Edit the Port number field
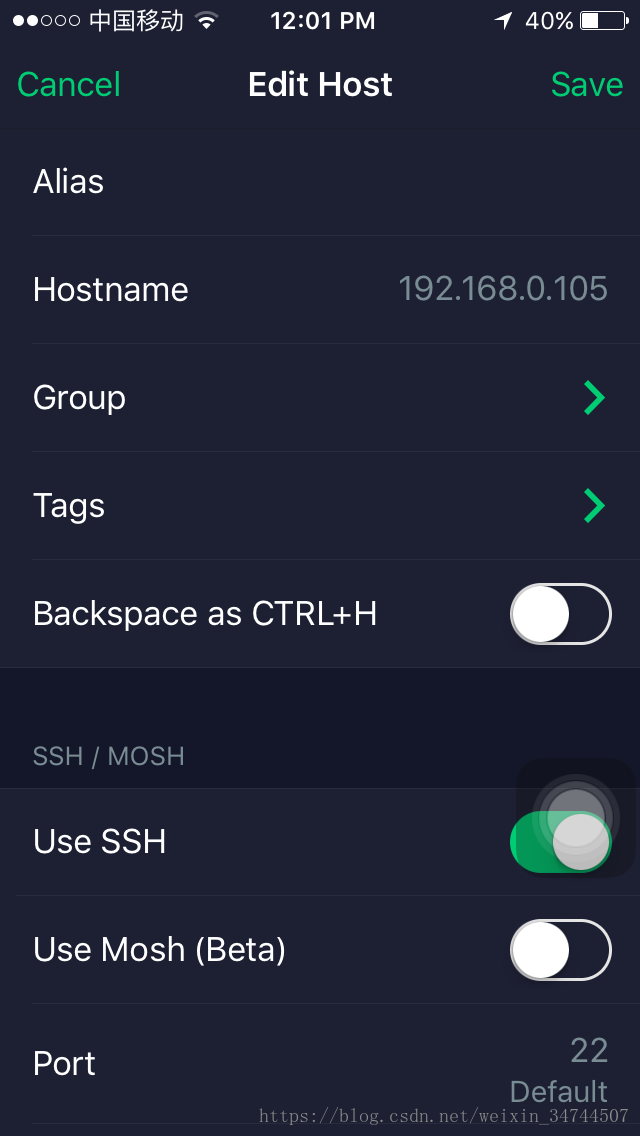 320,1064
